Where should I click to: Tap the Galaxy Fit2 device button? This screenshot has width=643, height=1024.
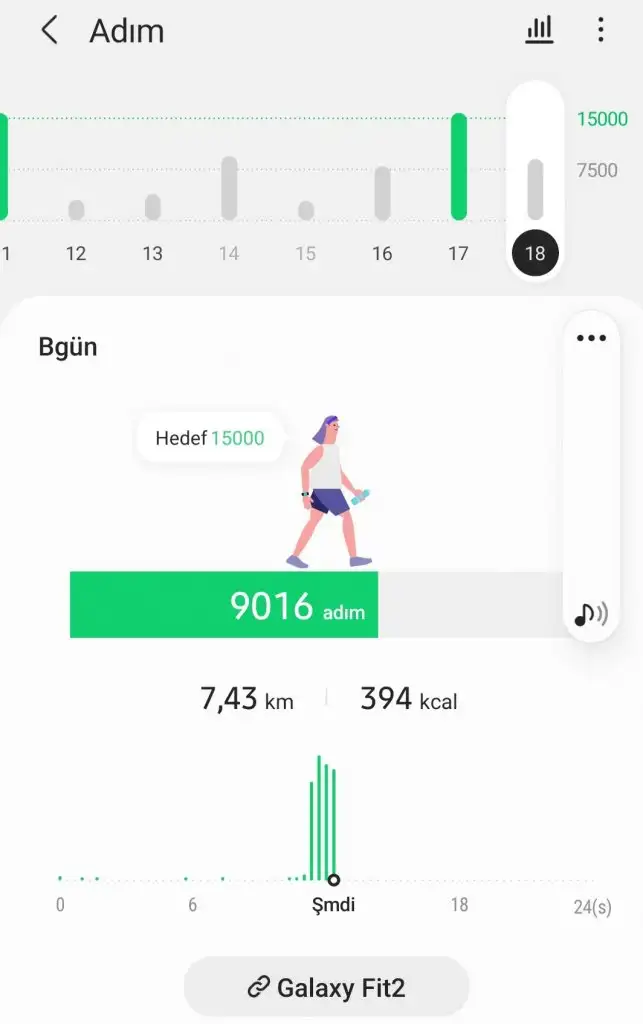point(326,988)
